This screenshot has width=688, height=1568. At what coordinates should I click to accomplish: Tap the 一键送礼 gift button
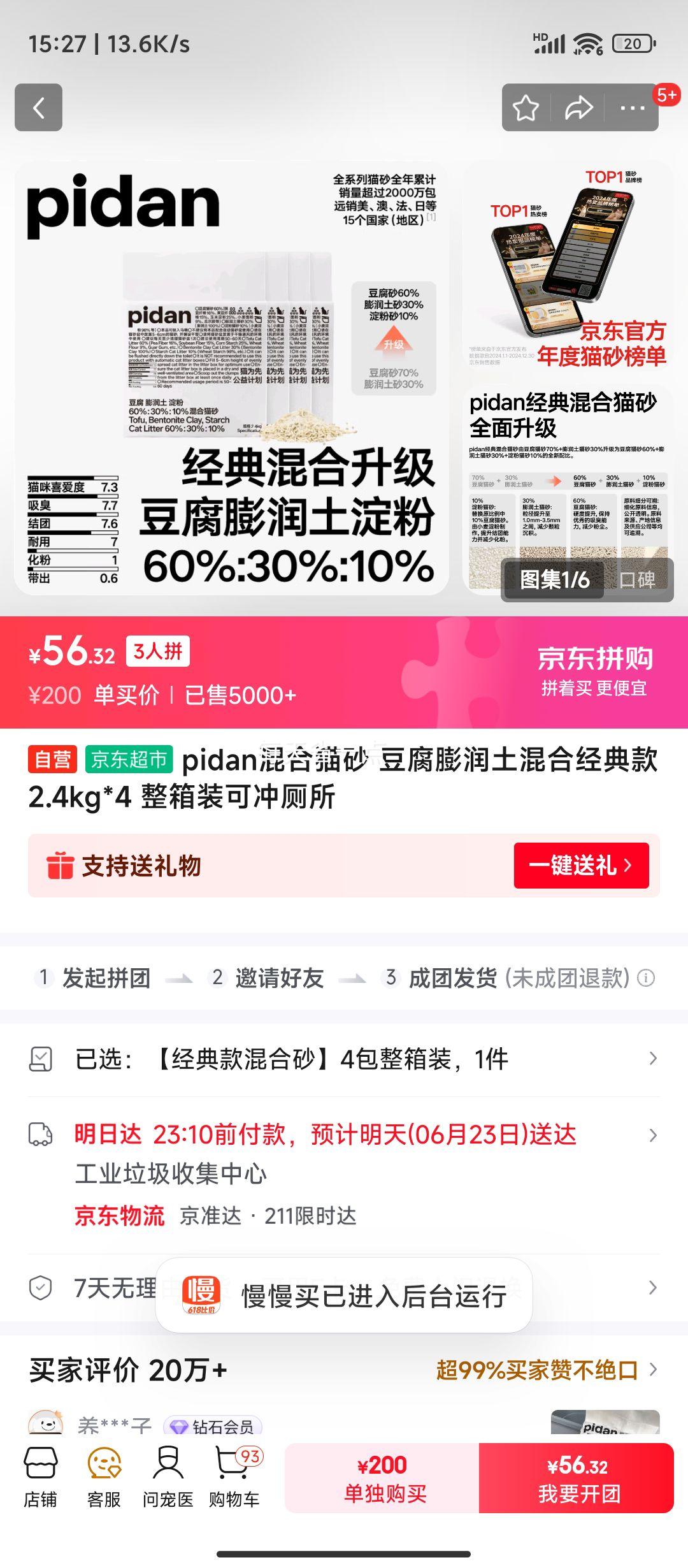(x=581, y=865)
